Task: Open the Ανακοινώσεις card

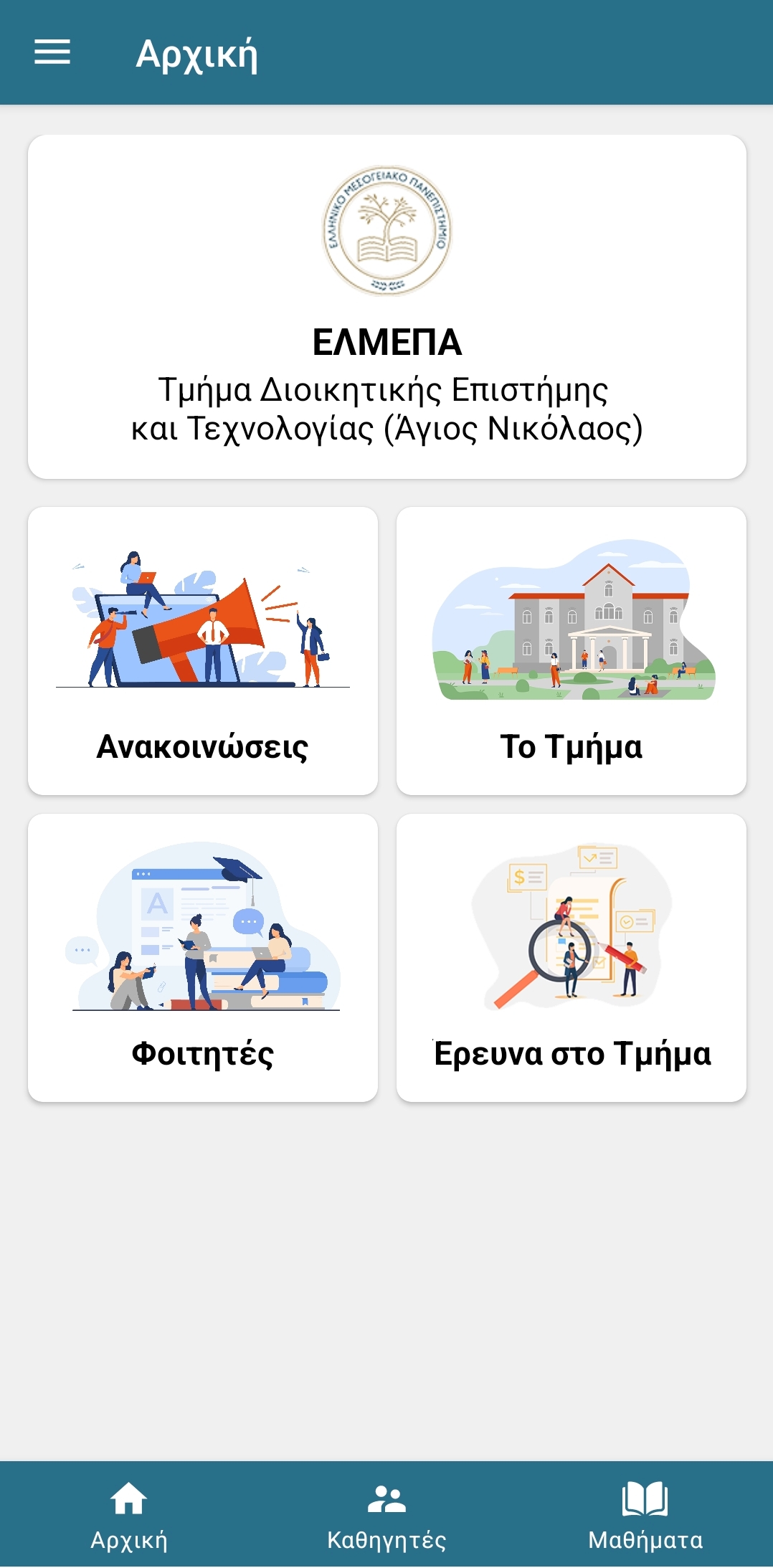Action: point(203,650)
